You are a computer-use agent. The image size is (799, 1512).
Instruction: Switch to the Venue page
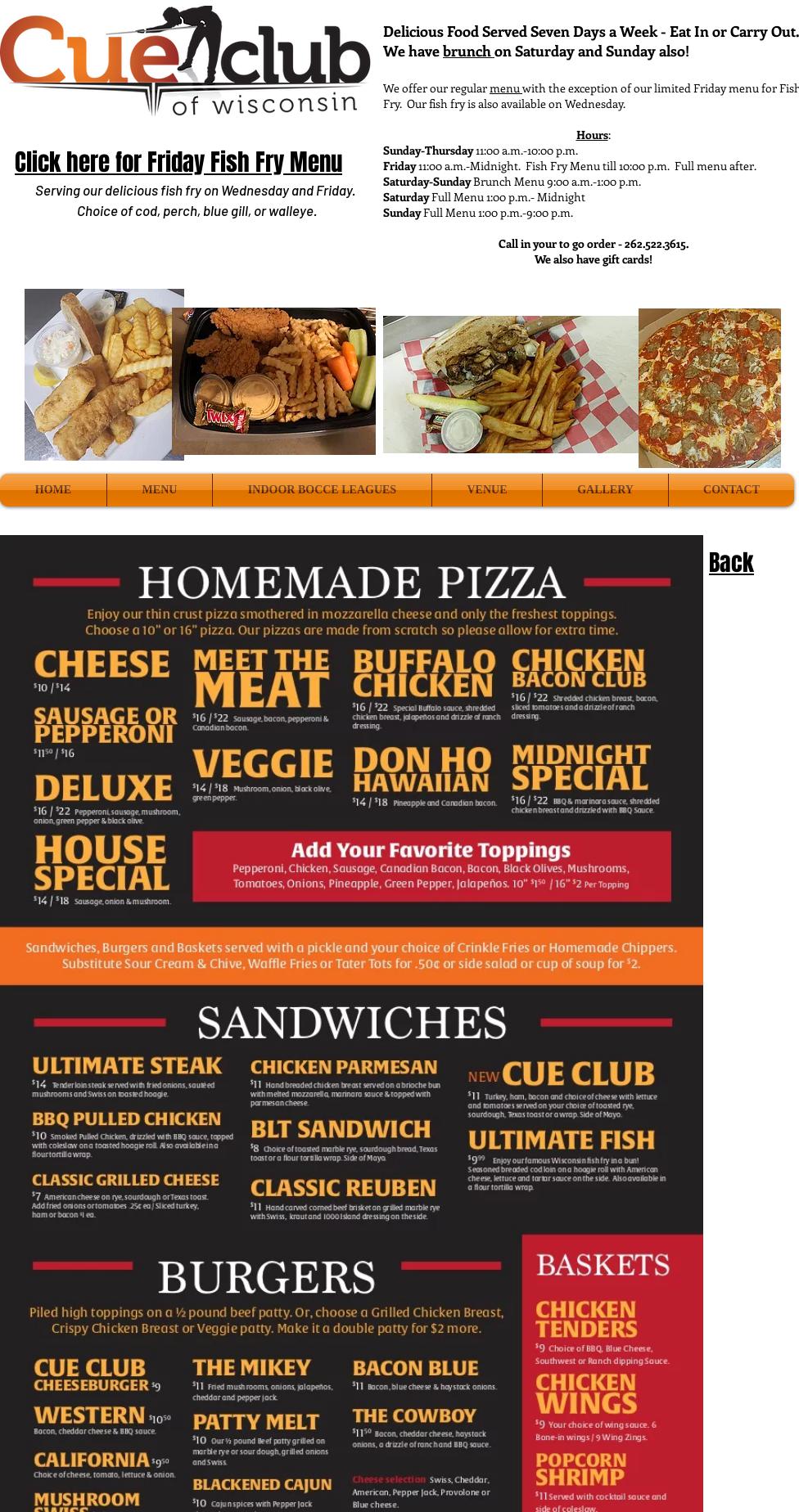coord(487,489)
